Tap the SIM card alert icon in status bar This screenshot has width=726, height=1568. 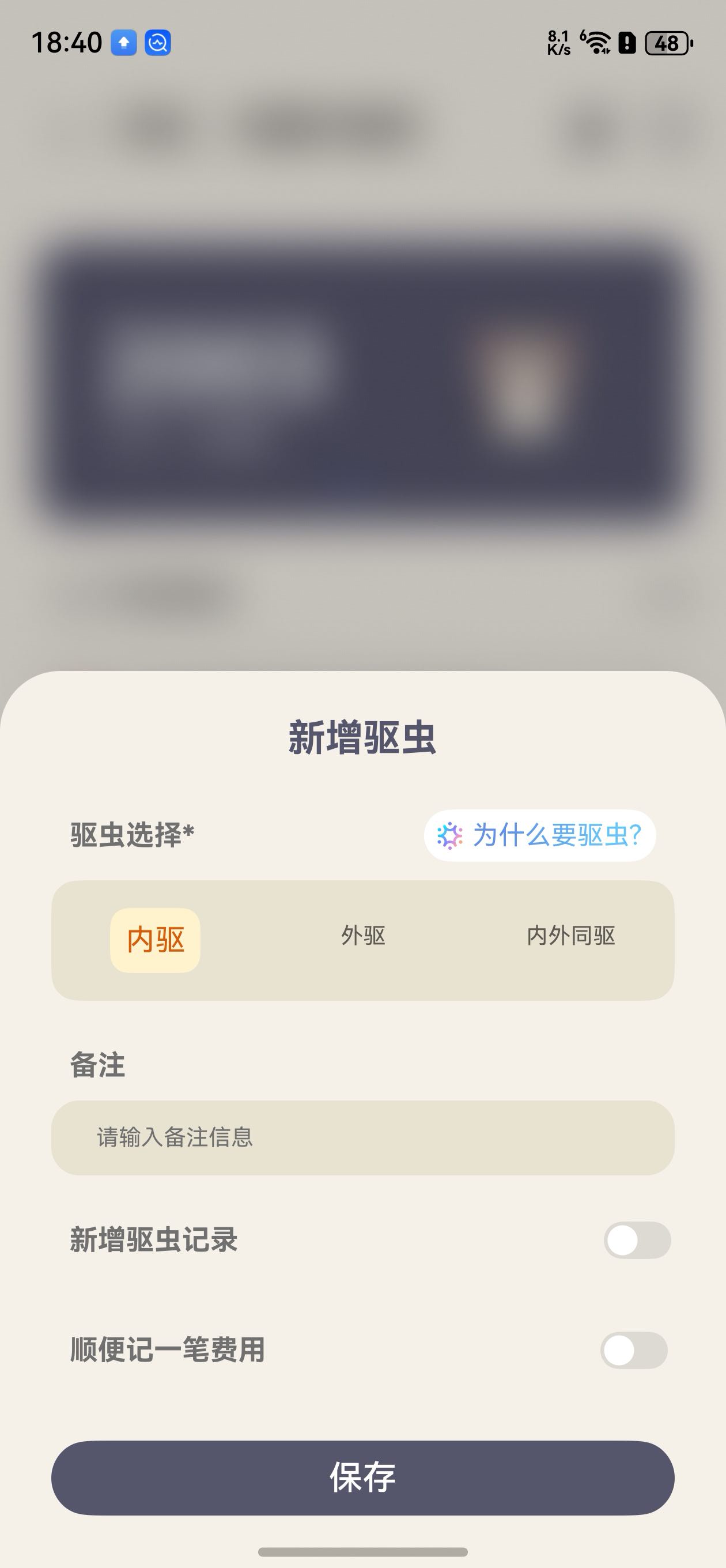coord(626,43)
